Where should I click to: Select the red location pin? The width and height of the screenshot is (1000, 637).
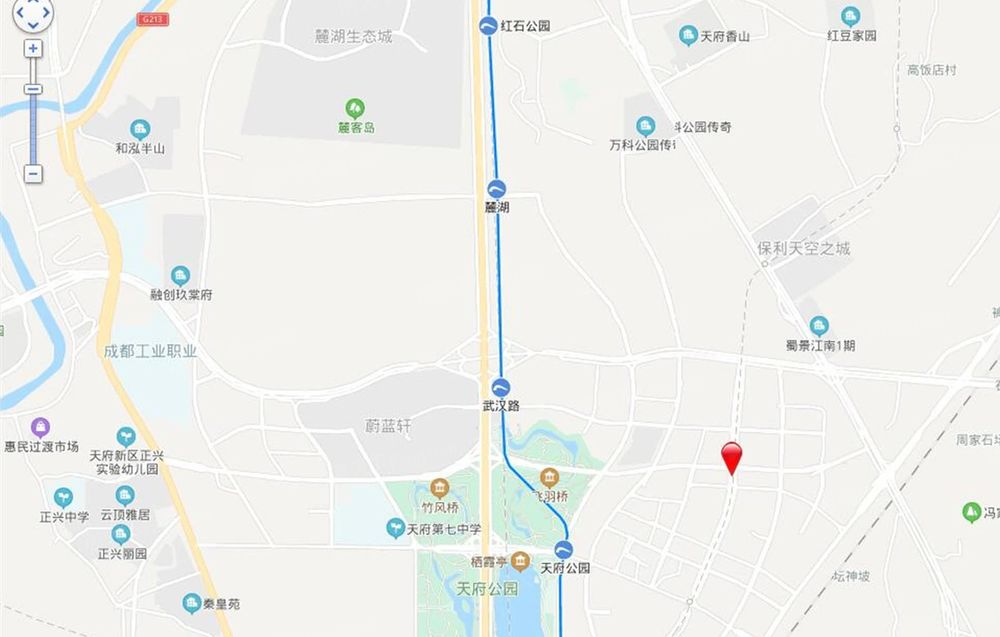(x=732, y=458)
